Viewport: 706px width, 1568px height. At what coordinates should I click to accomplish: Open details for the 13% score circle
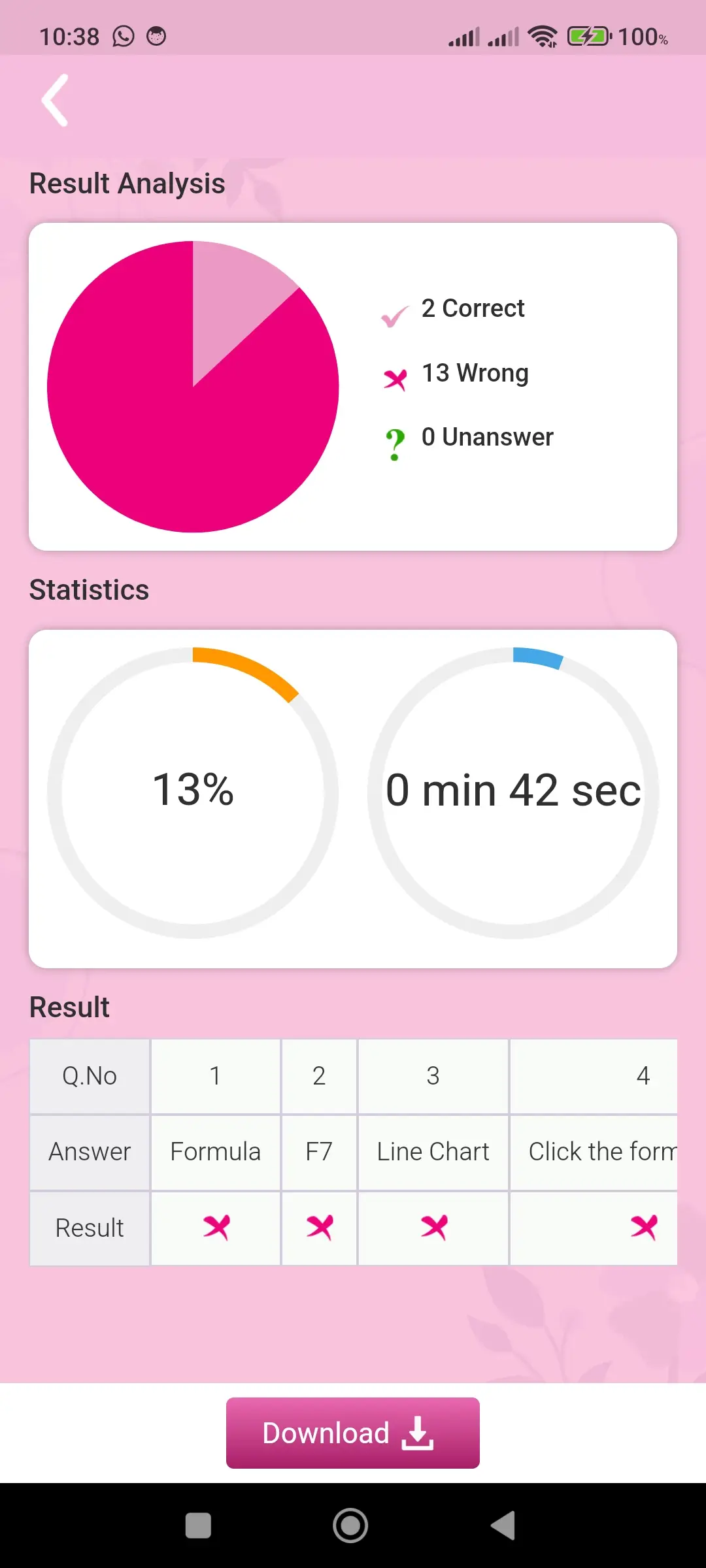(193, 791)
